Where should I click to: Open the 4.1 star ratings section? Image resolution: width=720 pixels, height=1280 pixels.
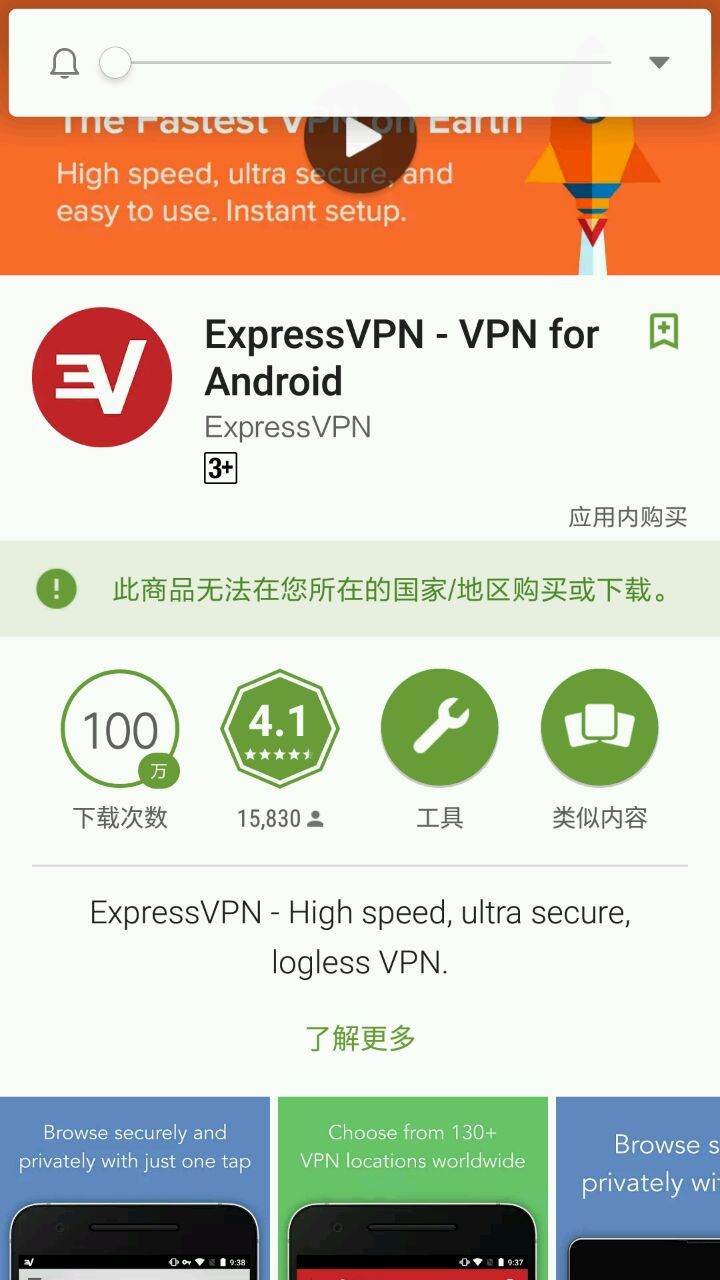279,728
